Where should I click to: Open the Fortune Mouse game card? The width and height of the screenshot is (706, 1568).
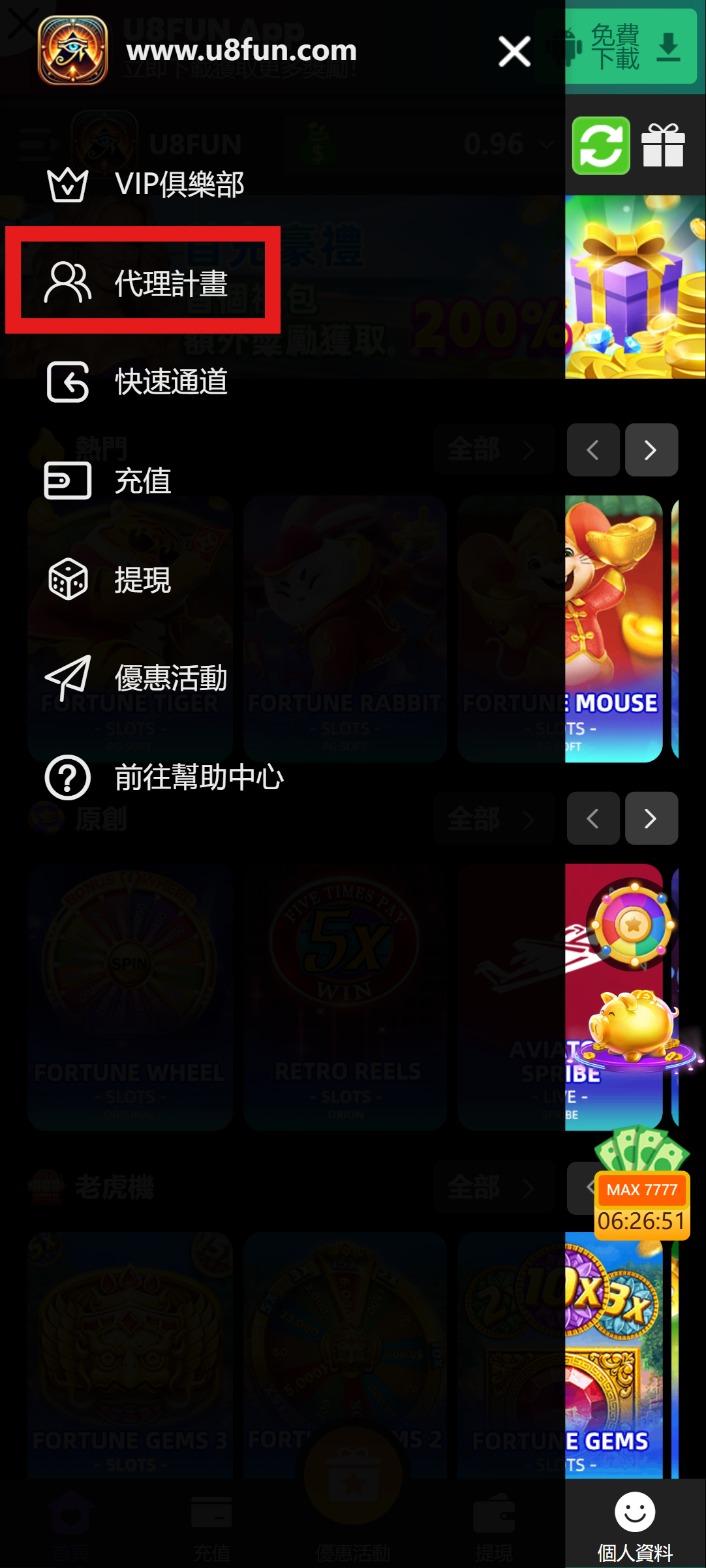[x=613, y=628]
